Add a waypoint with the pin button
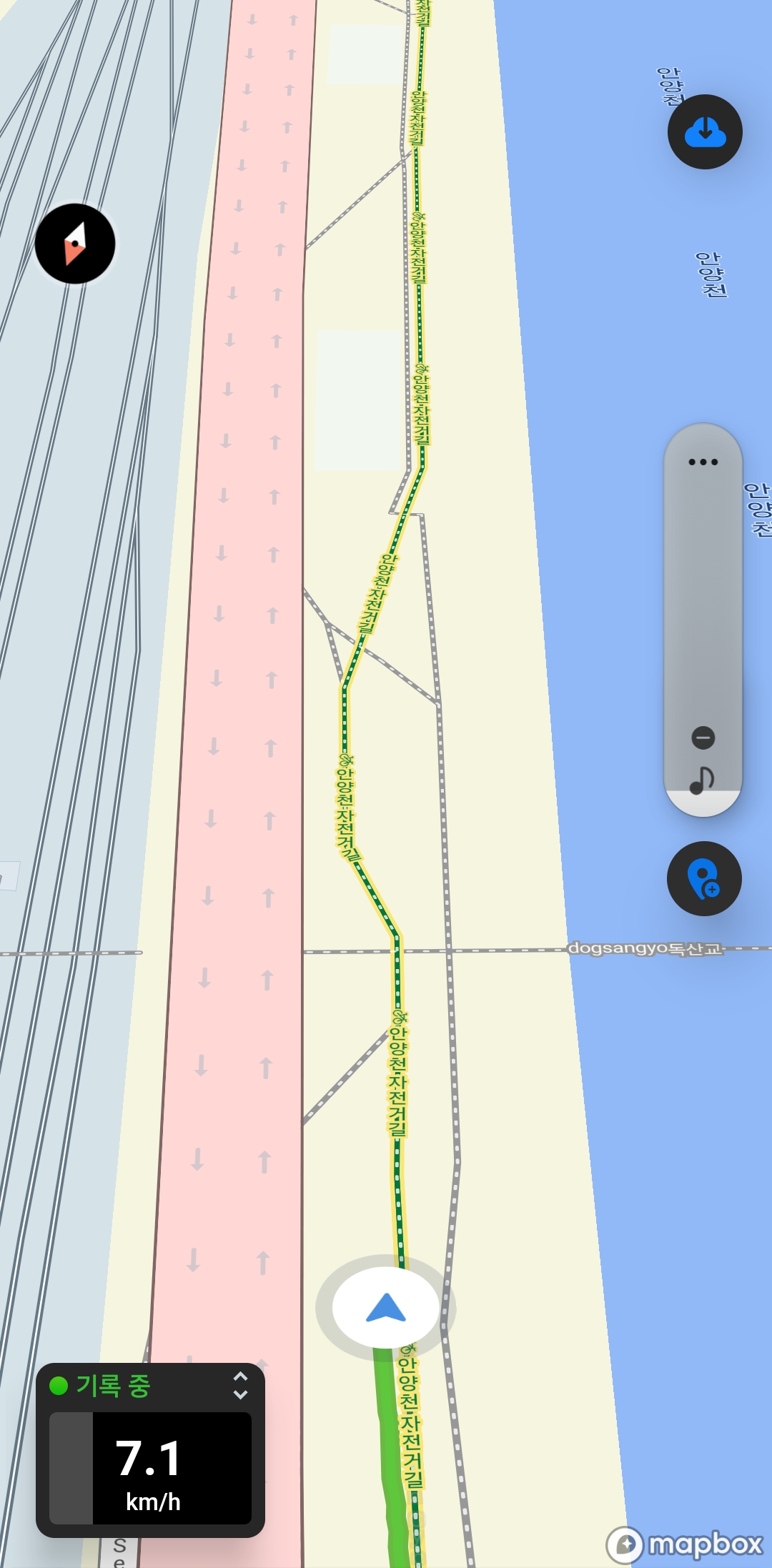Screen dimensions: 772x1568 [x=704, y=878]
